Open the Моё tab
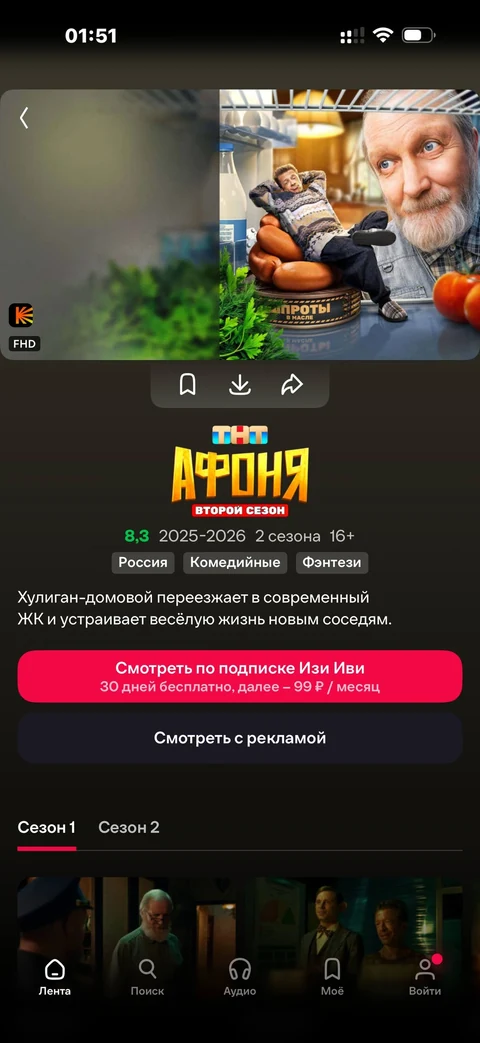The image size is (480, 1043). tap(332, 978)
